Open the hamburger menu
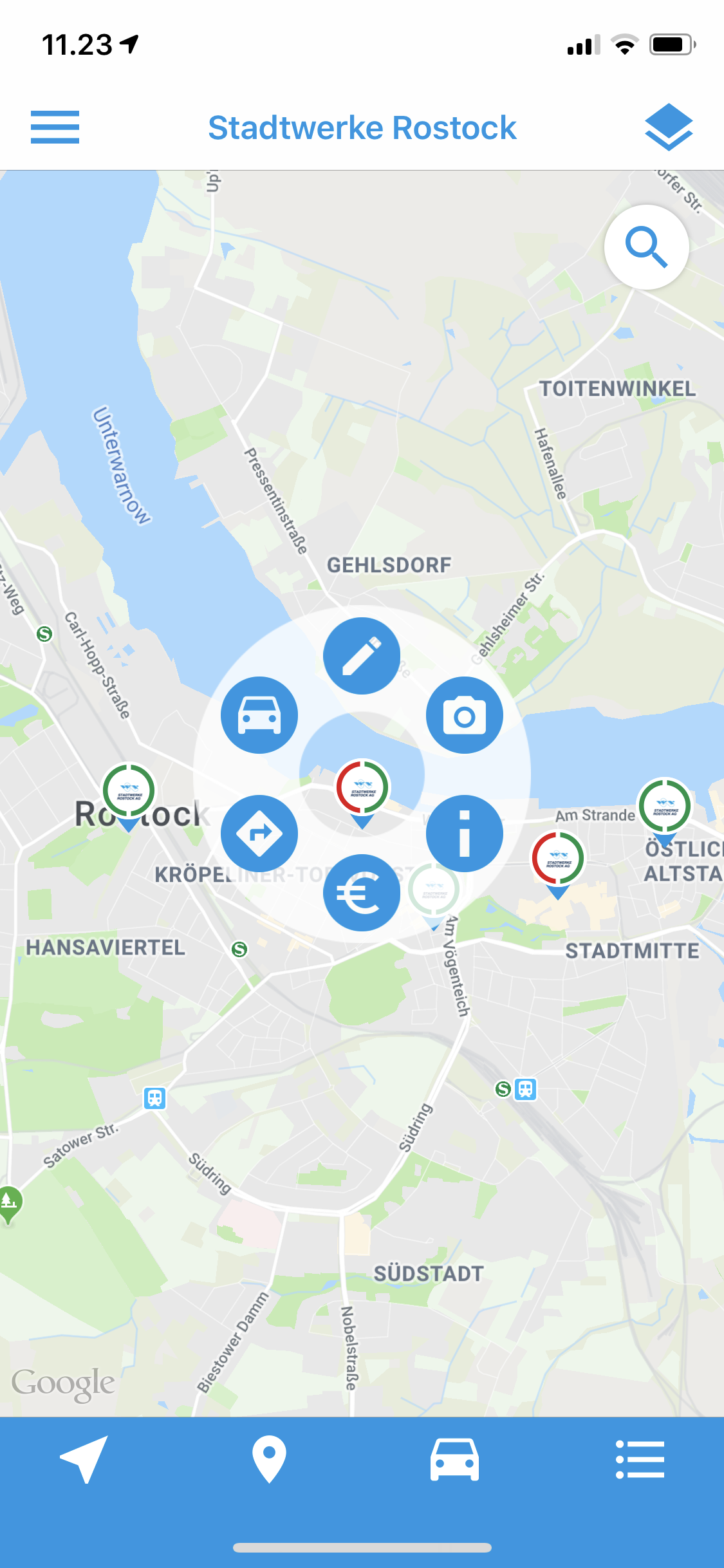The width and height of the screenshot is (724, 1568). click(55, 127)
